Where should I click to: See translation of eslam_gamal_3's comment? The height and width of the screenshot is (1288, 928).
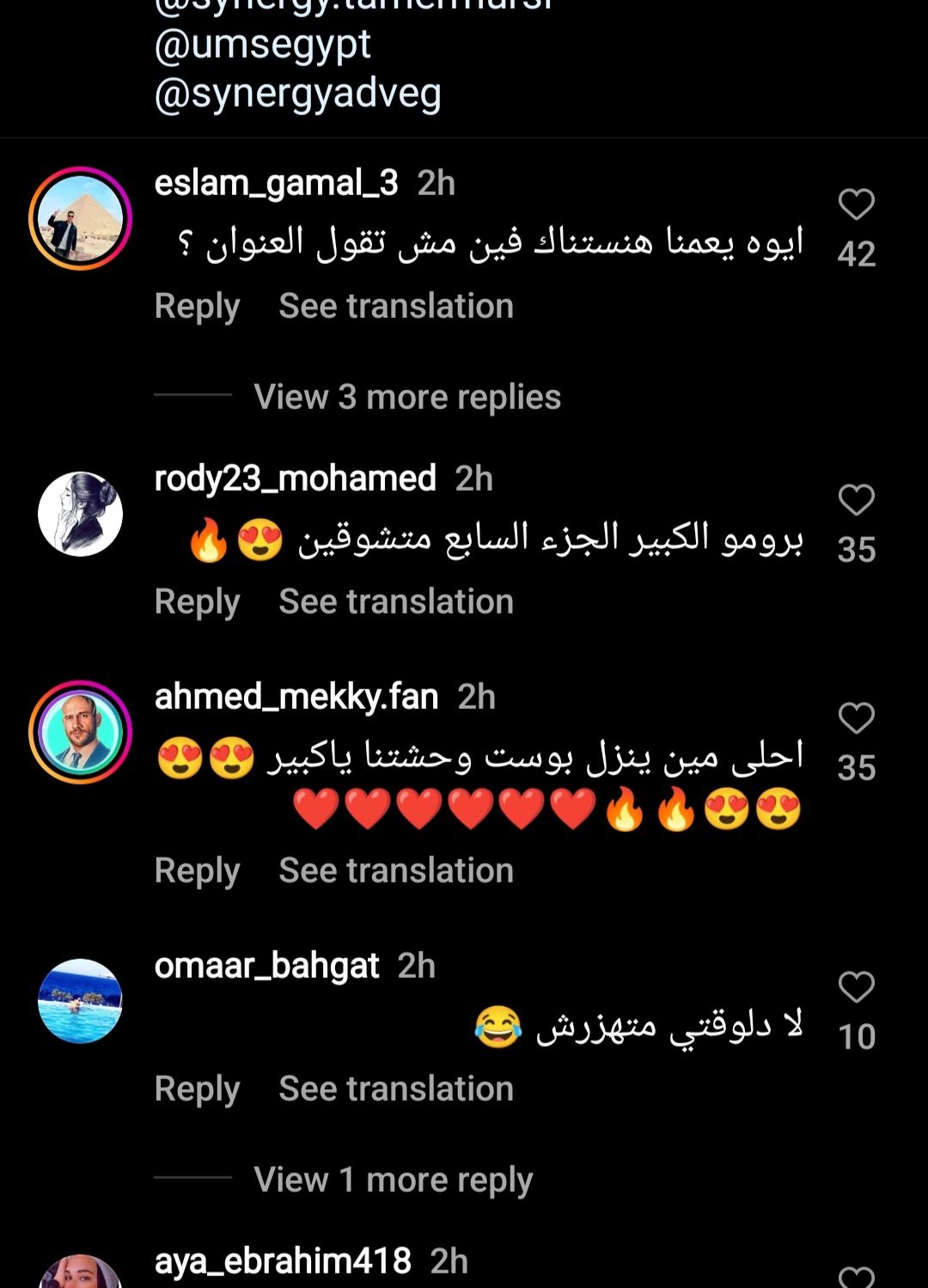(x=396, y=307)
